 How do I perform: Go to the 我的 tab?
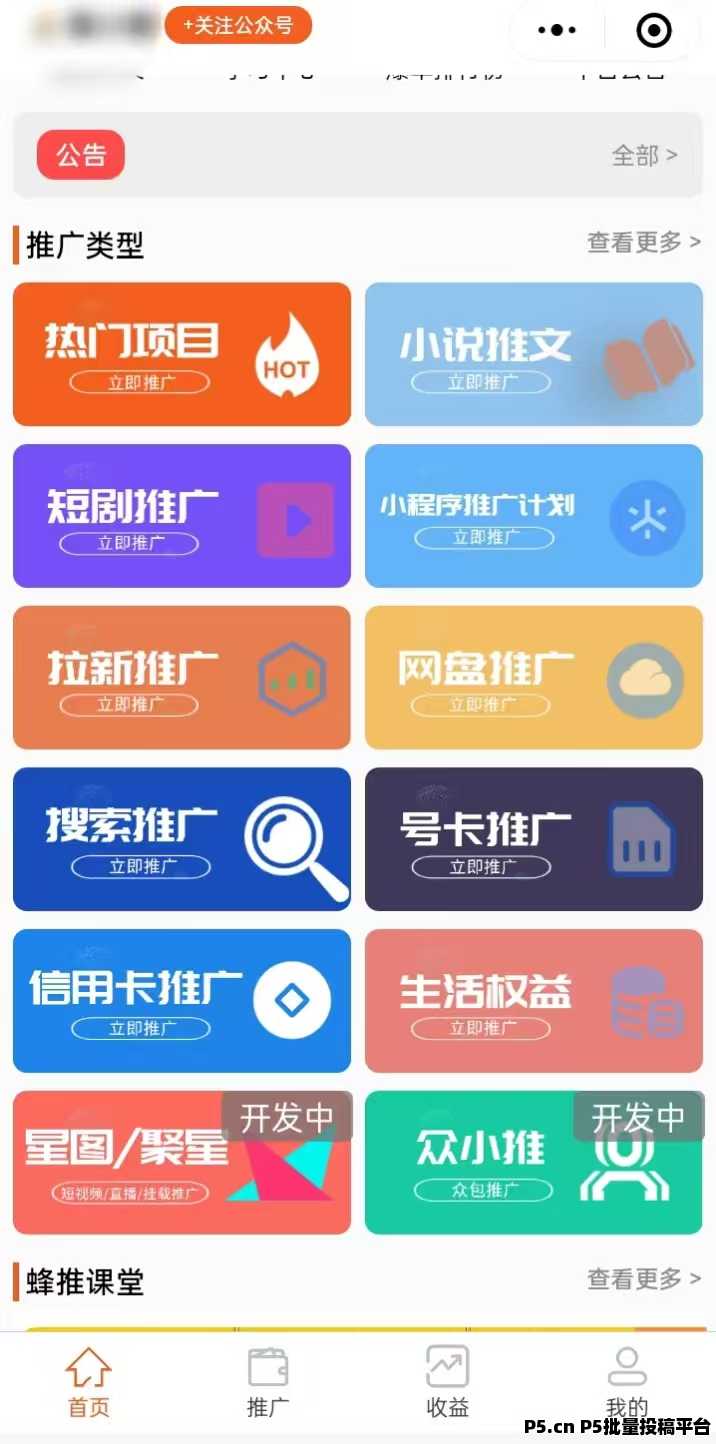(x=627, y=1382)
